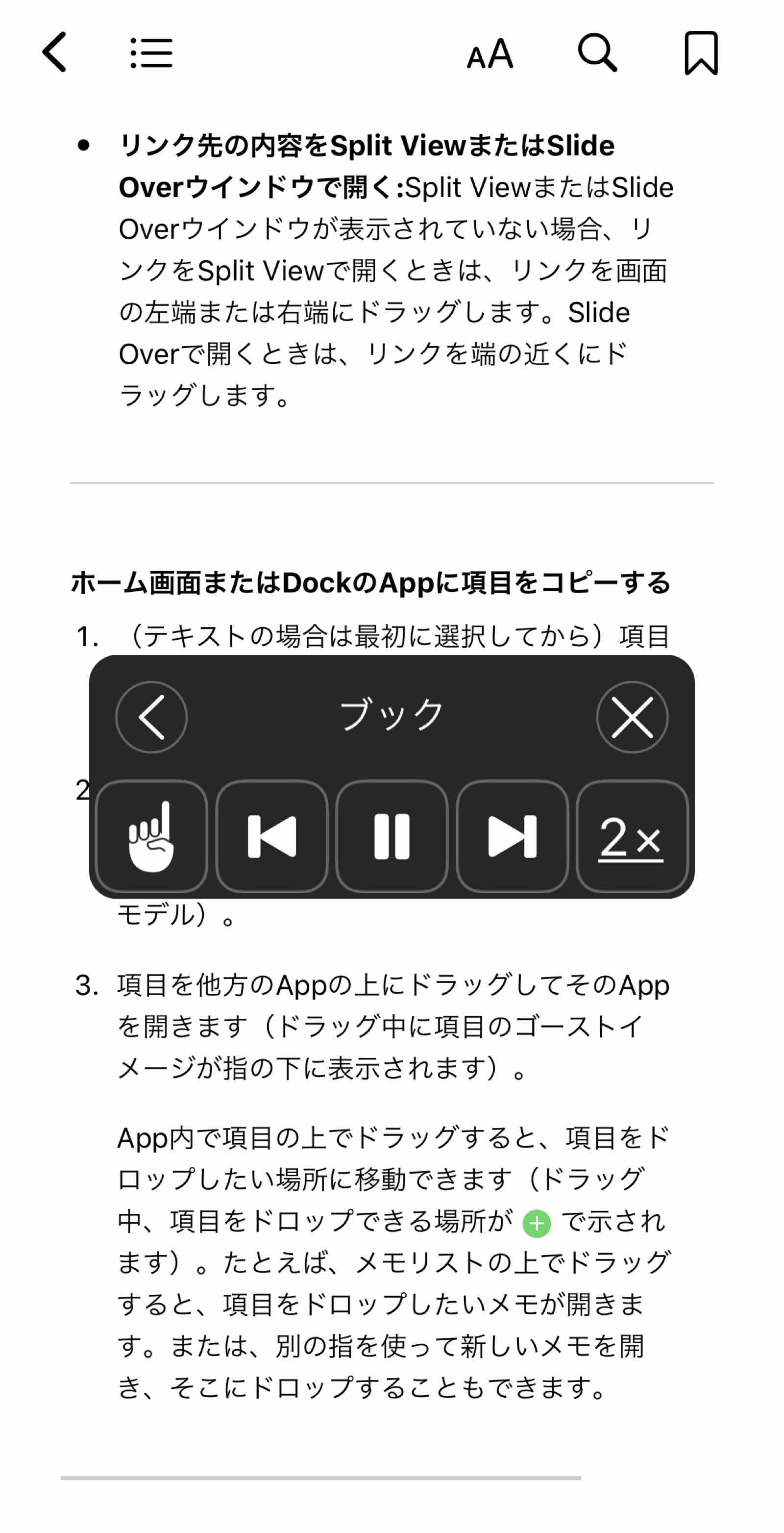The image size is (784, 1533).
Task: Skip forward to next sentence
Action: click(x=512, y=836)
